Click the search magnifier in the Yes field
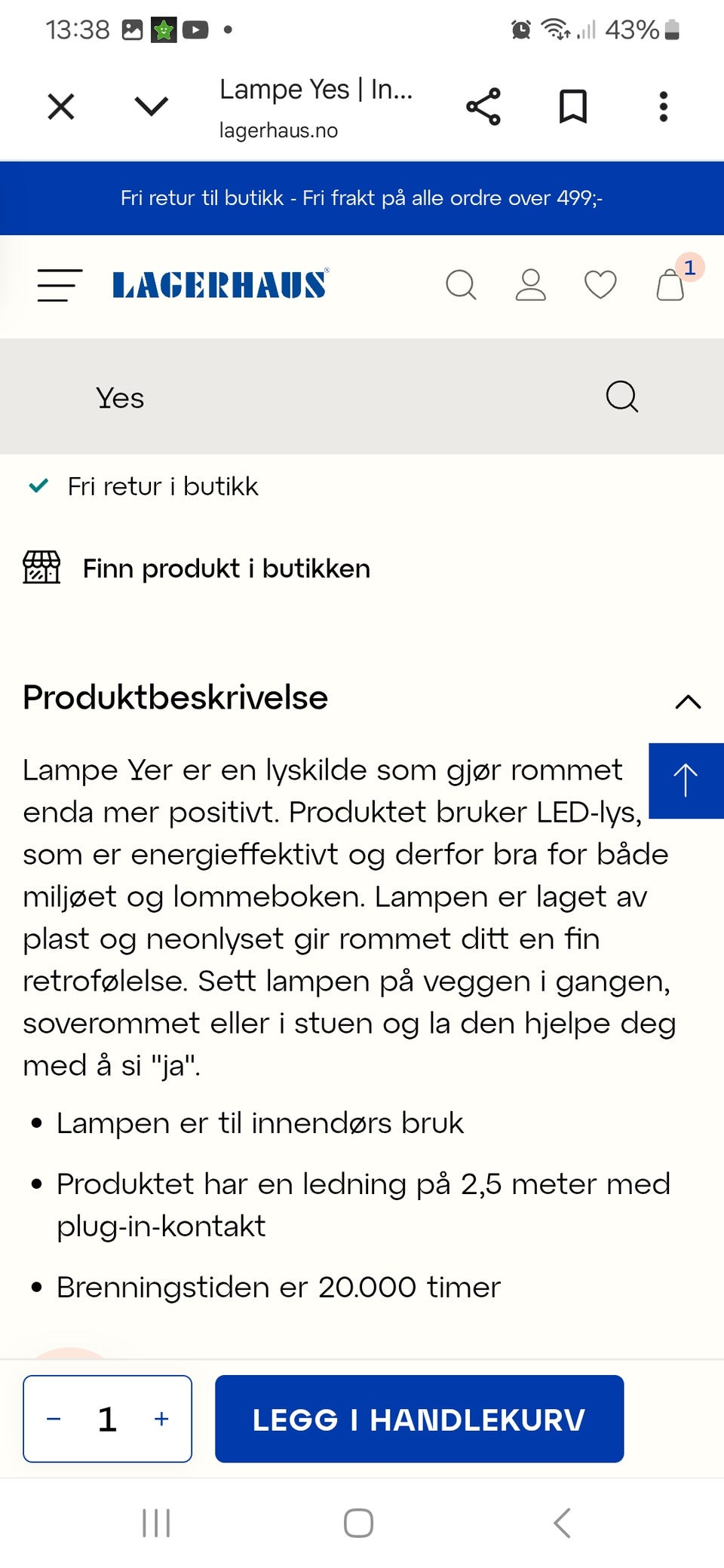Image resolution: width=724 pixels, height=1568 pixels. [x=621, y=397]
